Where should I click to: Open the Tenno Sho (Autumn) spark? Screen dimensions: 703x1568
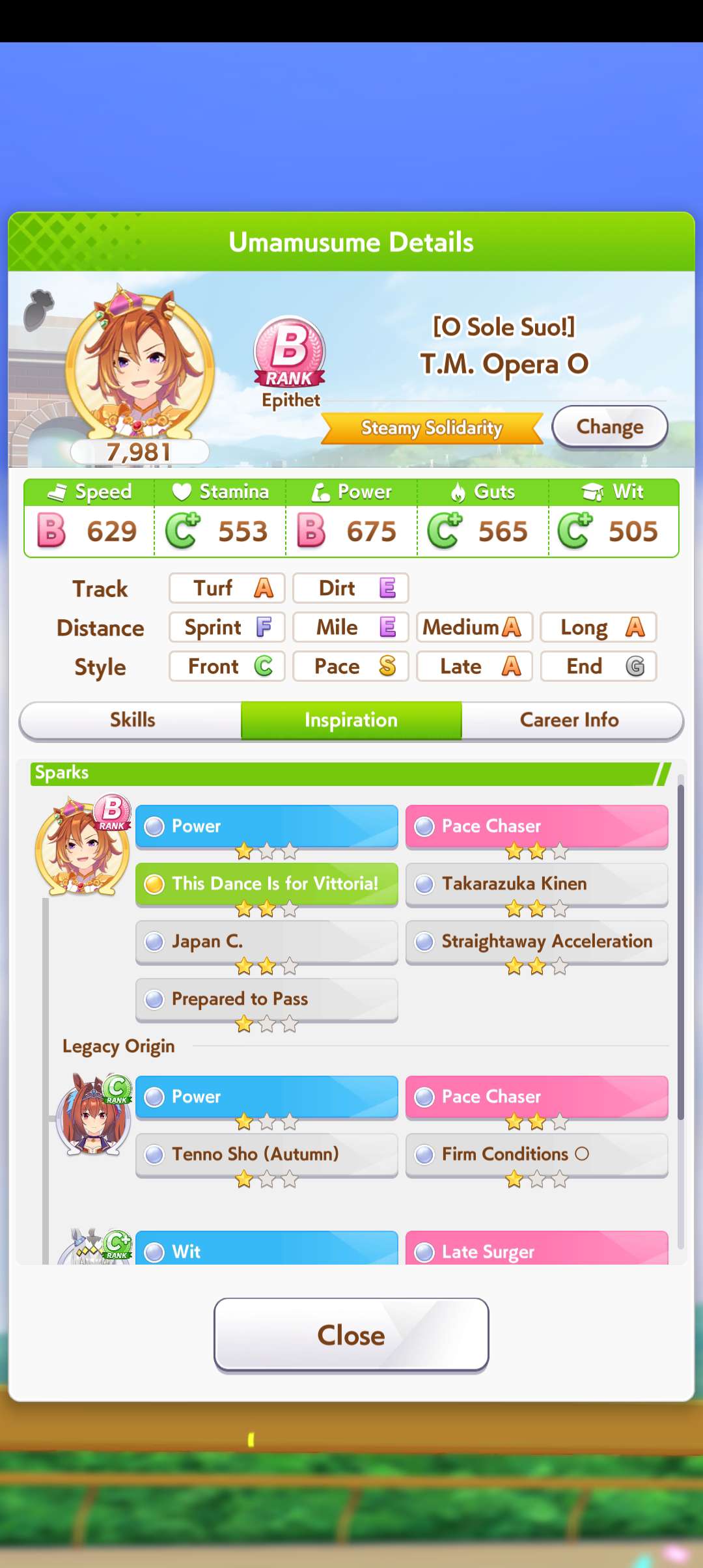267,1155
